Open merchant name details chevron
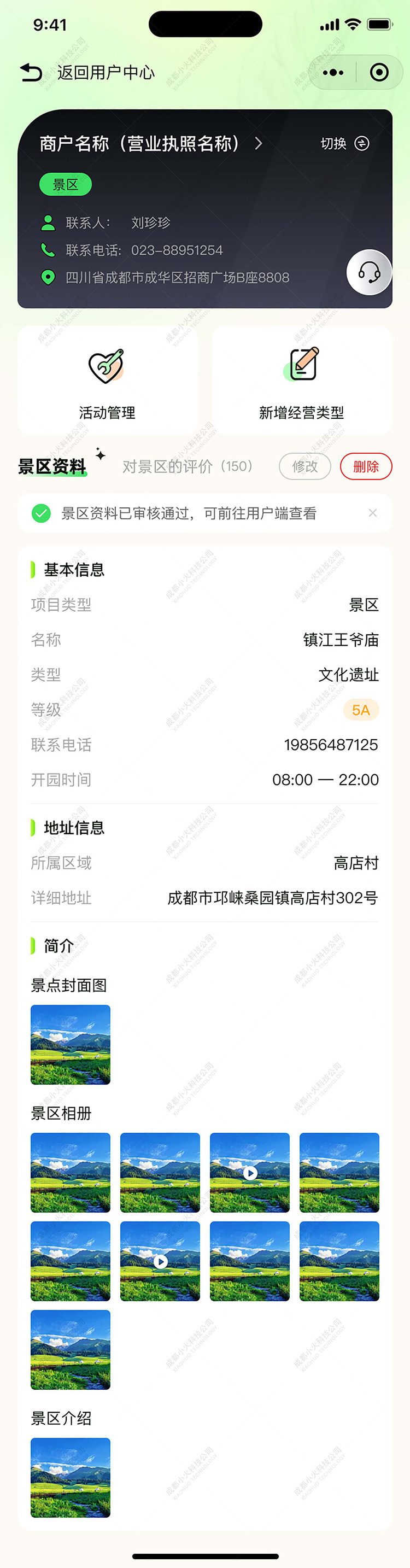This screenshot has width=410, height=1568. 259,143
